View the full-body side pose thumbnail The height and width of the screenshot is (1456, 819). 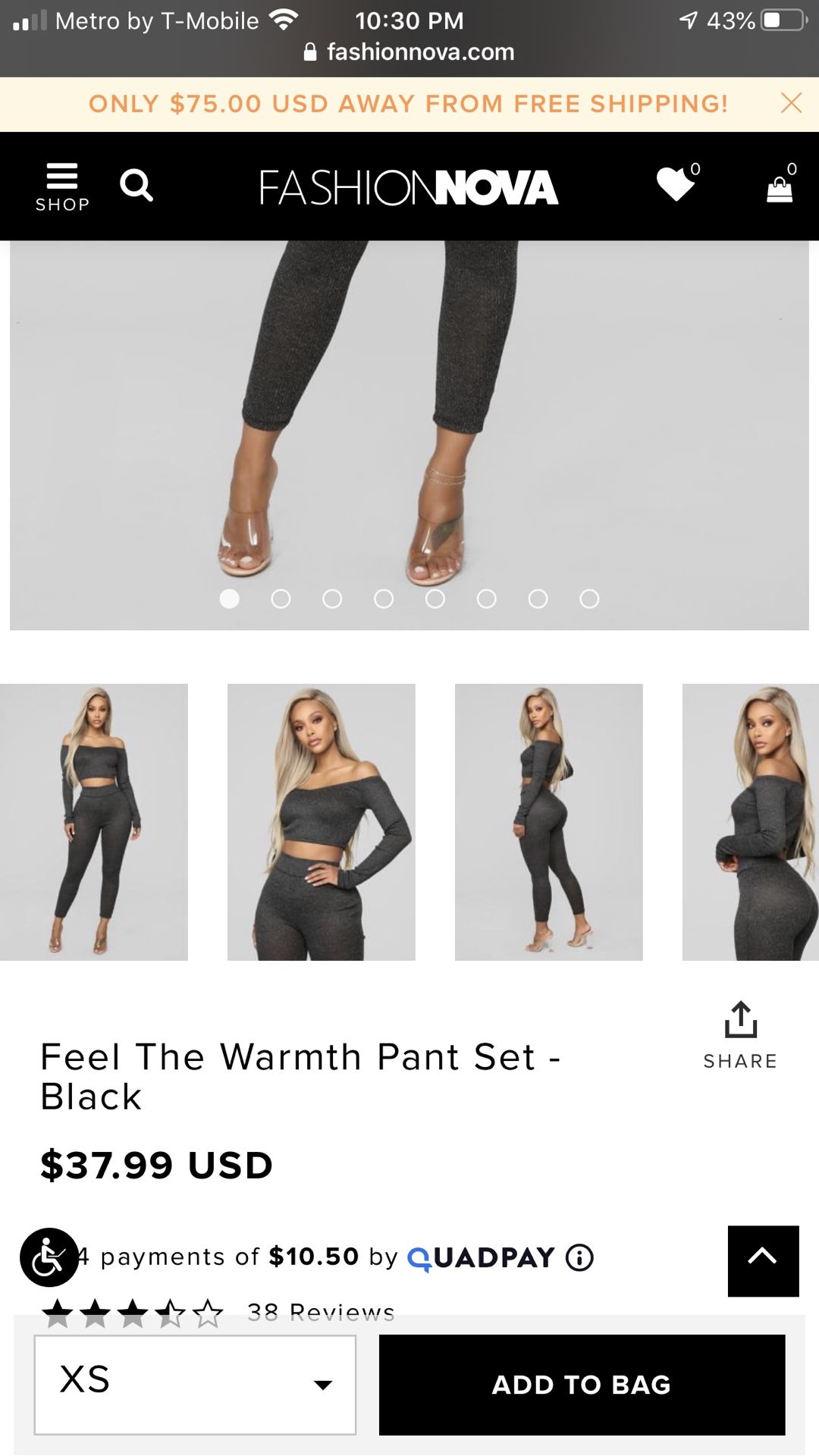coord(549,822)
